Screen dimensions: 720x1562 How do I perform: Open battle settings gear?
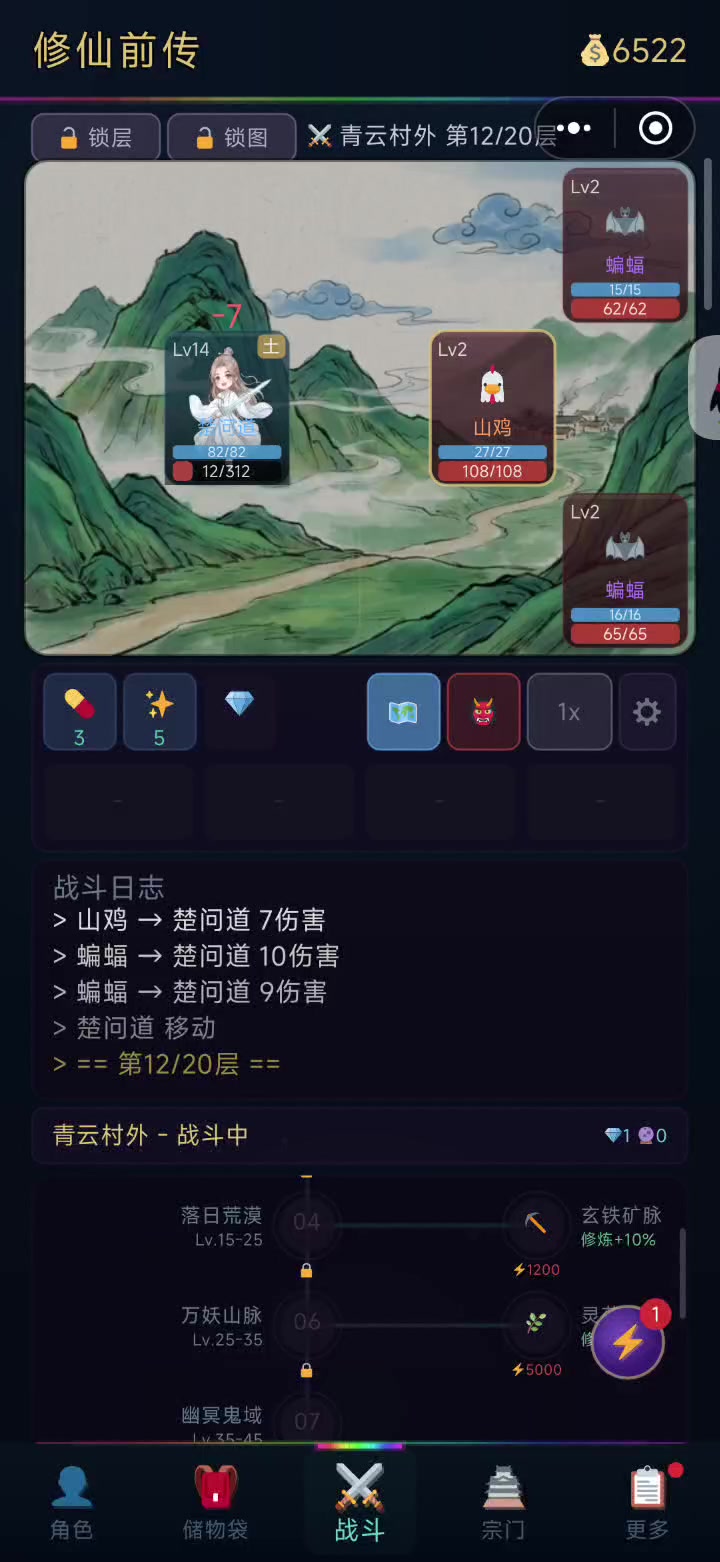click(x=647, y=712)
